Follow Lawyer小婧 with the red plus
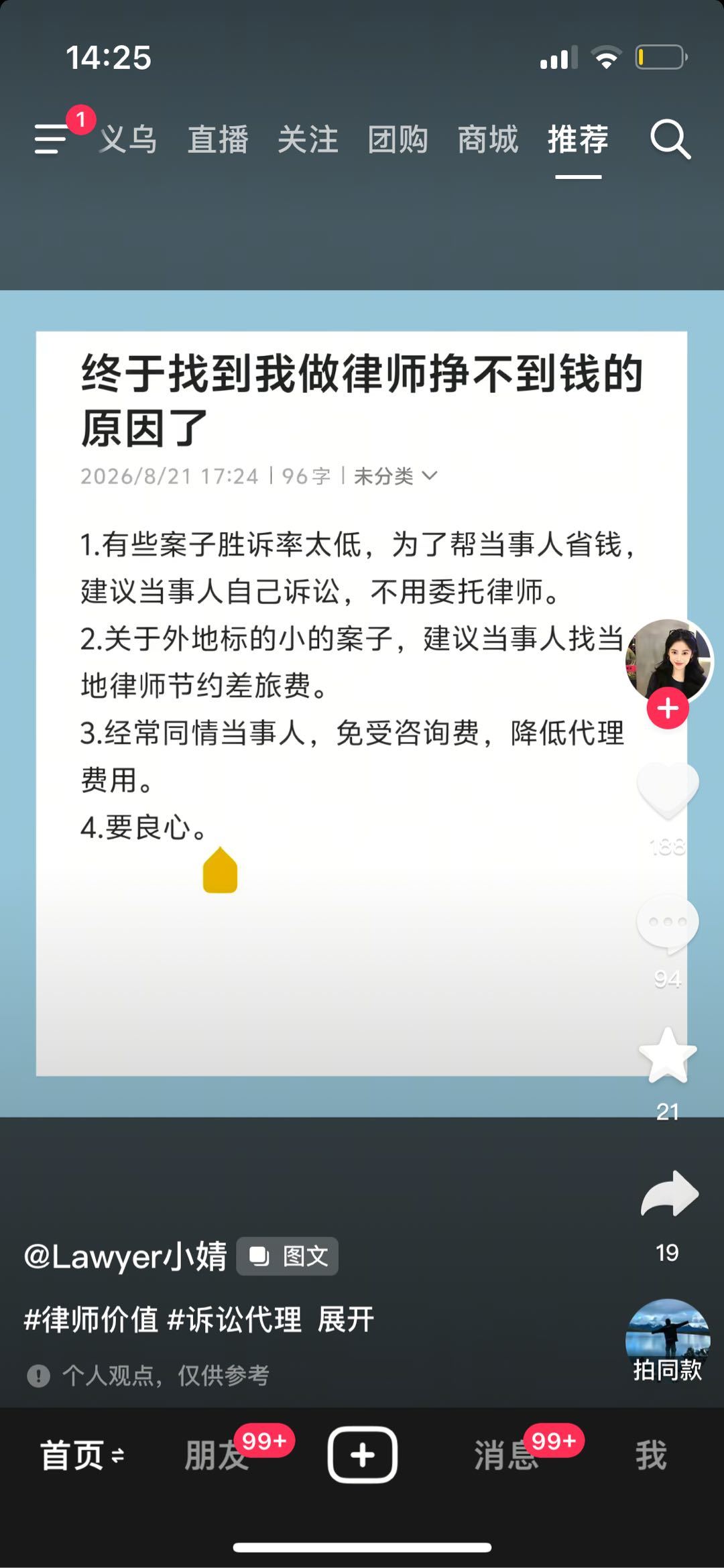The height and width of the screenshot is (1568, 724). pos(668,708)
